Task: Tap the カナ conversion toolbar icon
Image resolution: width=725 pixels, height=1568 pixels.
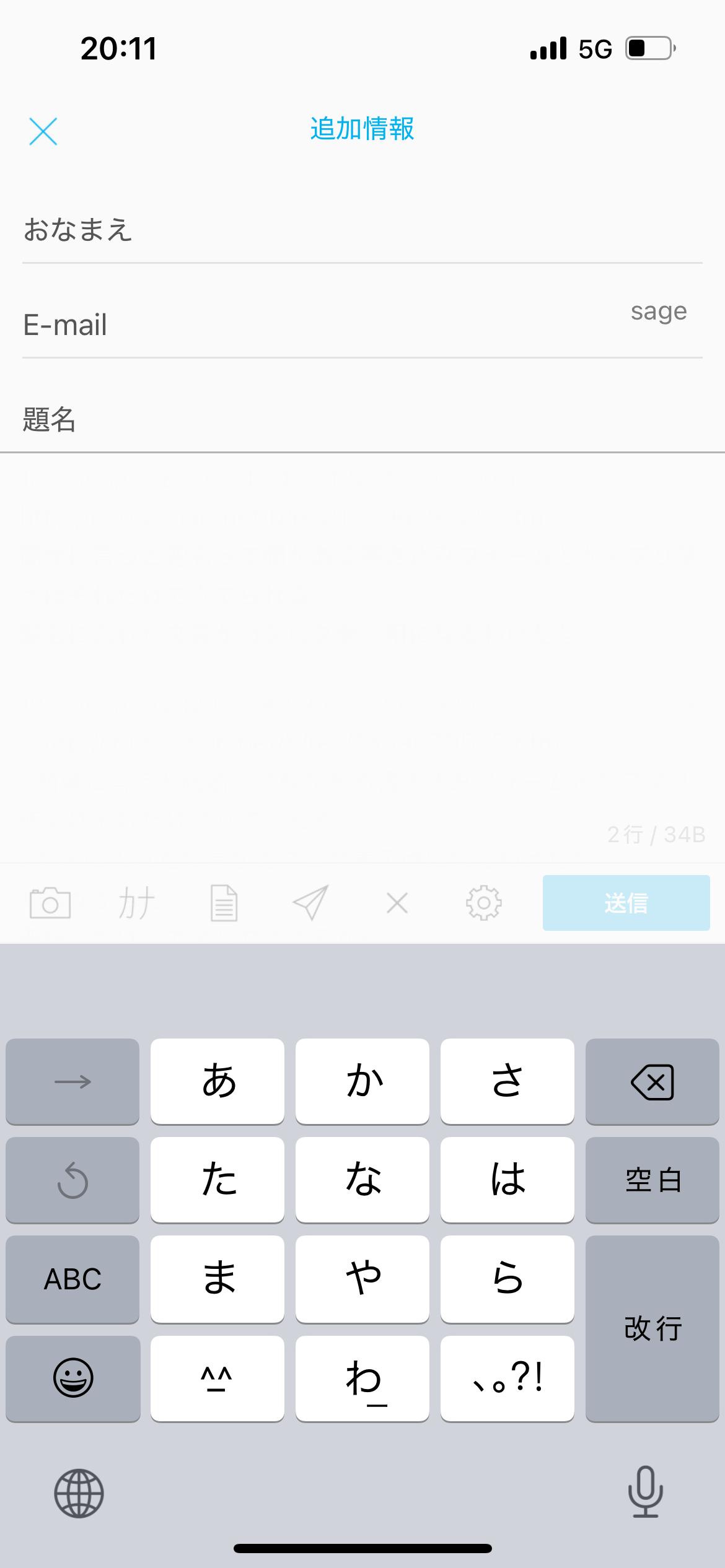Action: (137, 903)
